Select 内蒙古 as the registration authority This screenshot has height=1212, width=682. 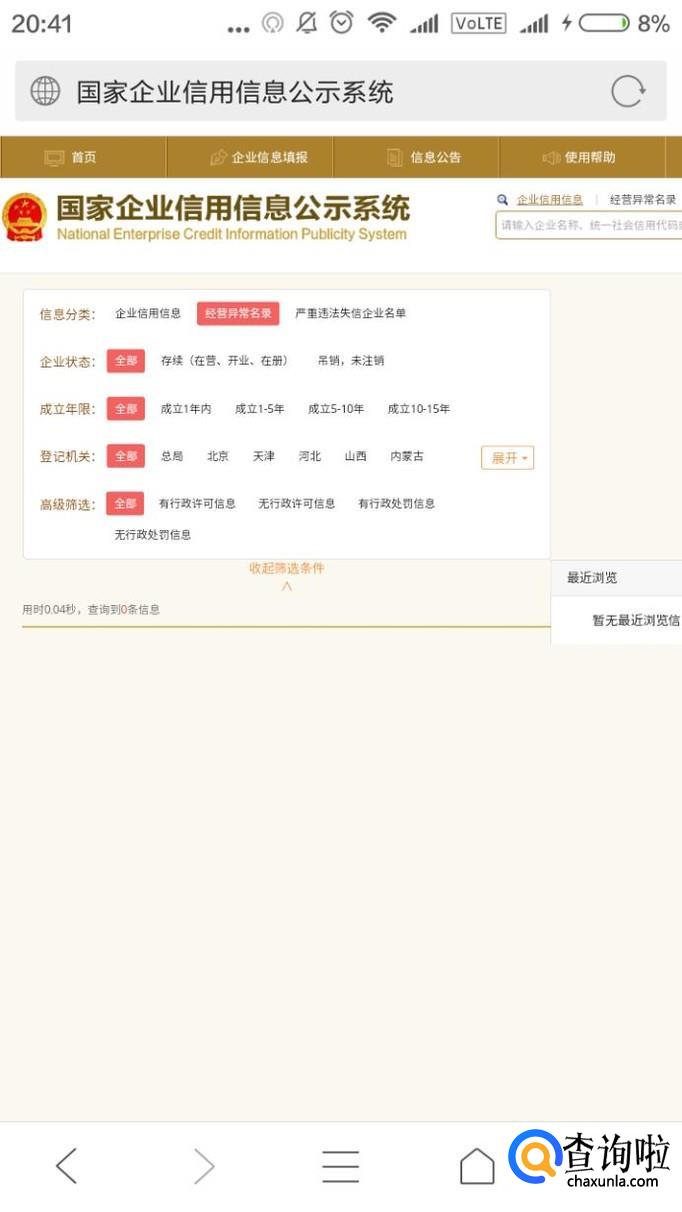click(x=407, y=456)
